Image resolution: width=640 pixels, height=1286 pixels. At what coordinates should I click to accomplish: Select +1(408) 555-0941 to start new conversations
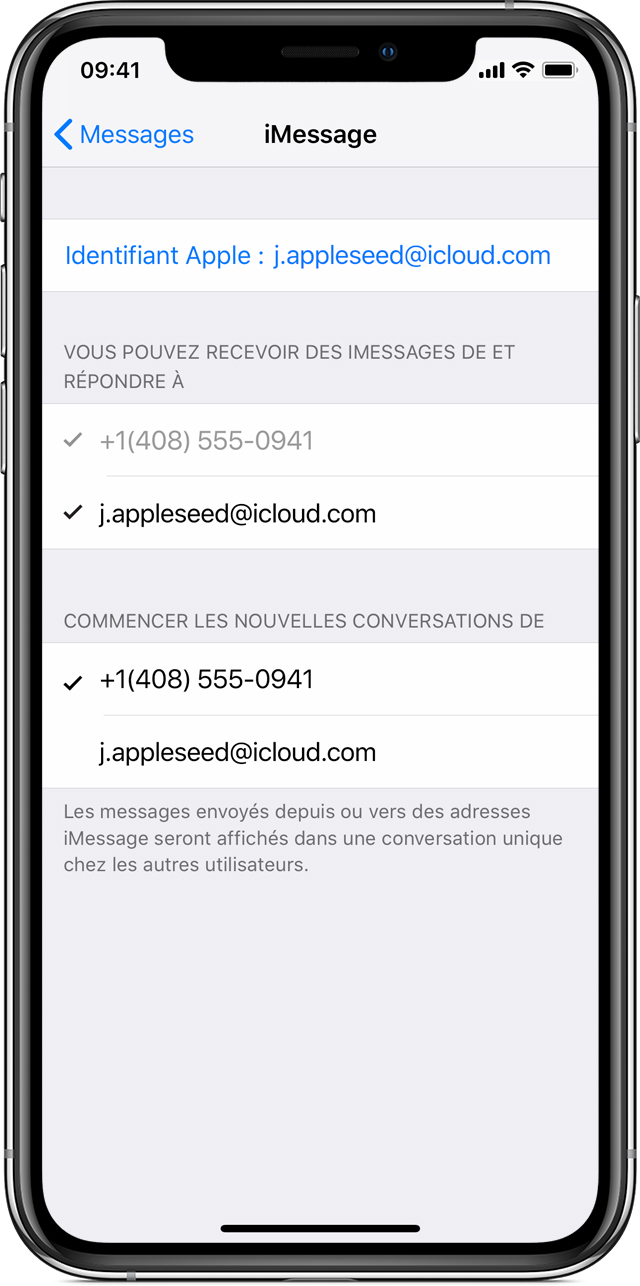(320, 679)
